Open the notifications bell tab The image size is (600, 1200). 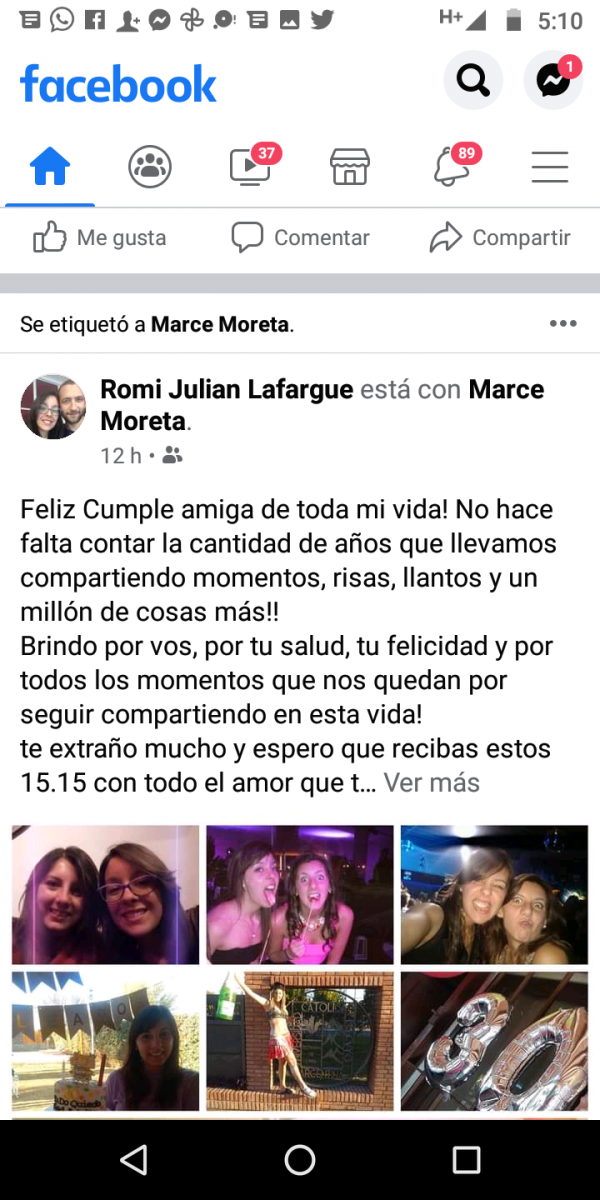click(452, 166)
